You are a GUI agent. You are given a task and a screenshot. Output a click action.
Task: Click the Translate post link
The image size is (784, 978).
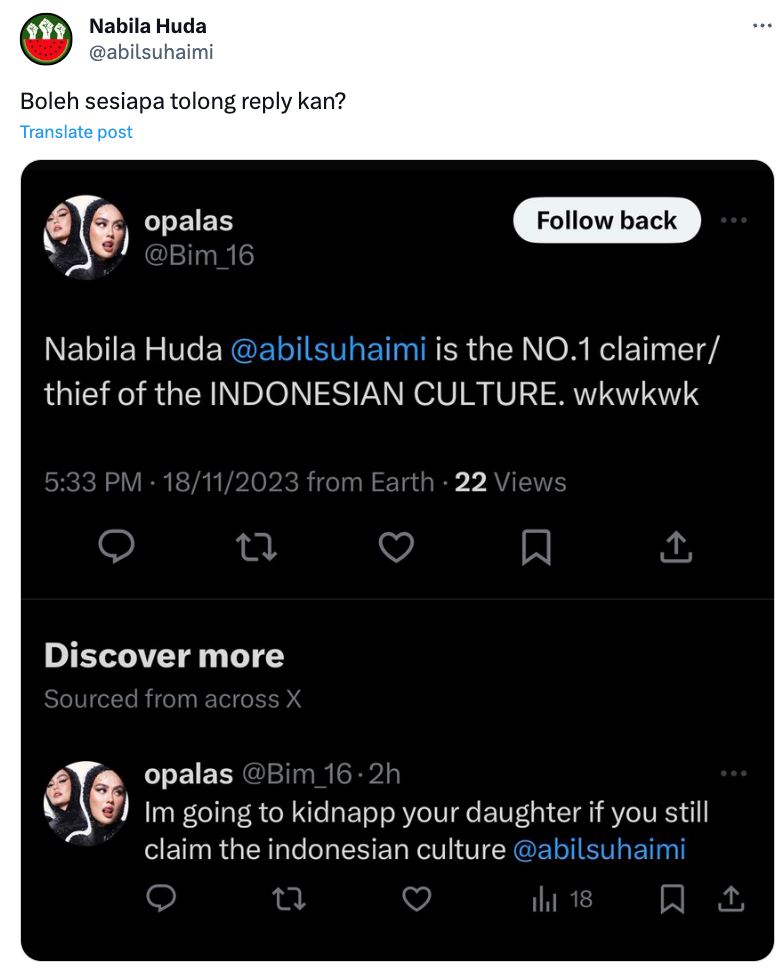point(75,131)
